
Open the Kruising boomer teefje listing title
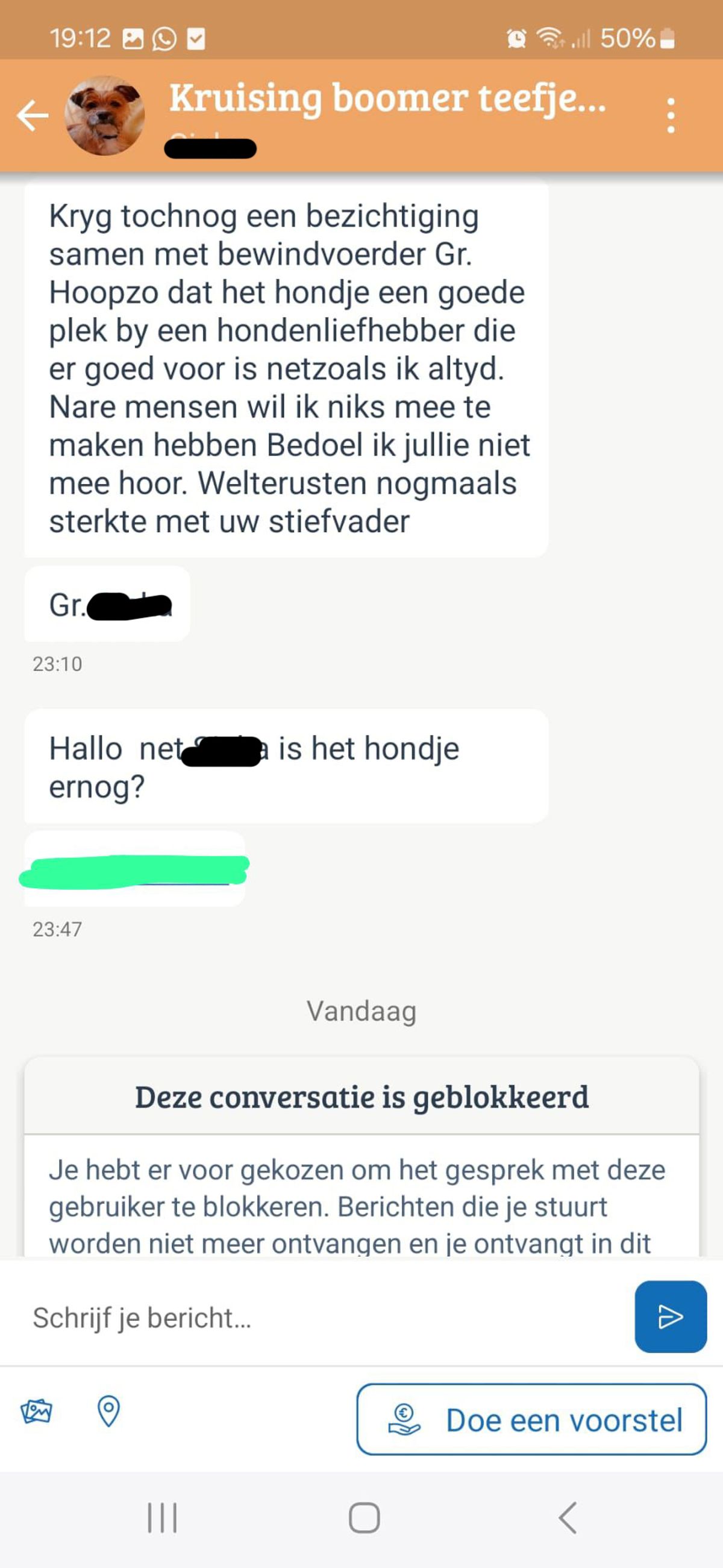point(387,99)
